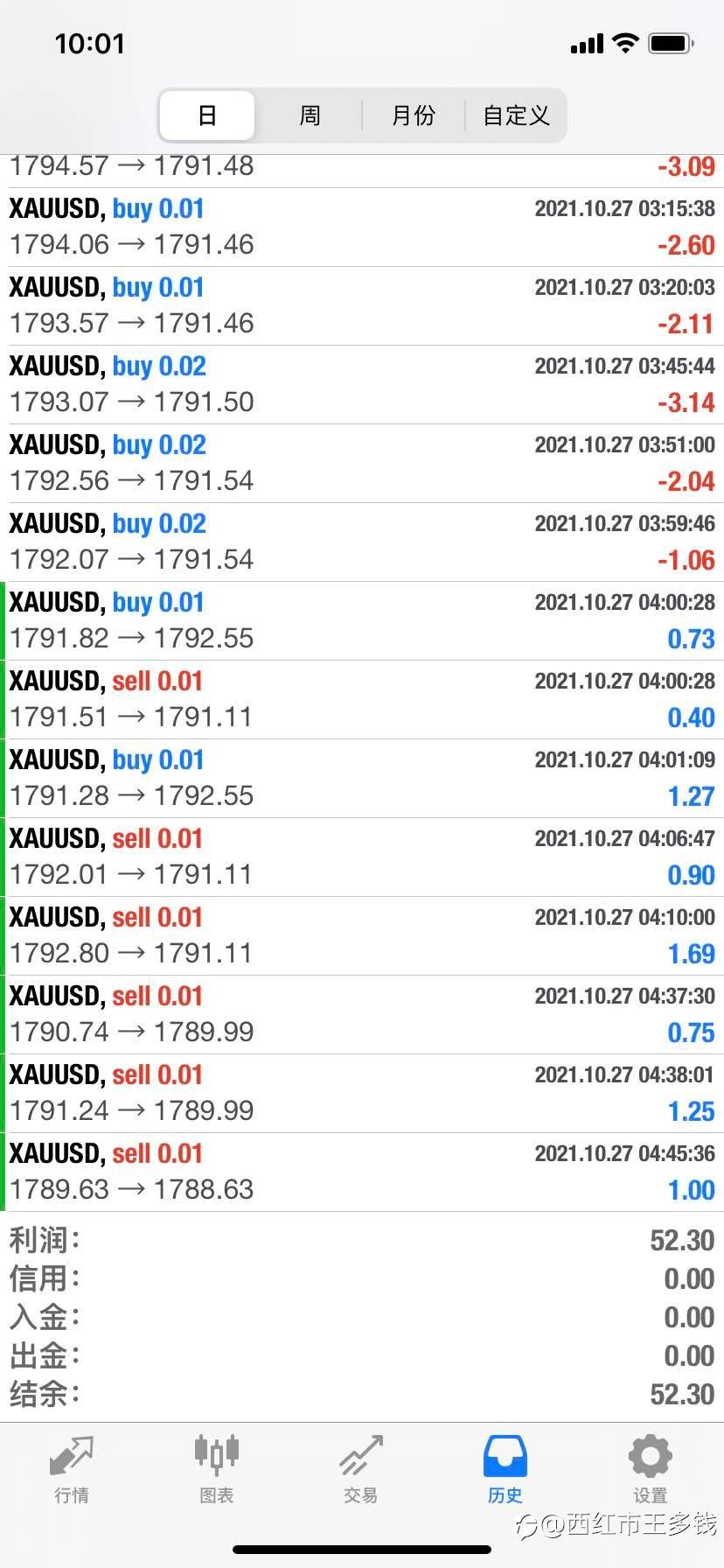Open the sell 0.01 trade with 0.40 profit
Image resolution: width=724 pixels, height=1568 pixels.
pos(362,700)
